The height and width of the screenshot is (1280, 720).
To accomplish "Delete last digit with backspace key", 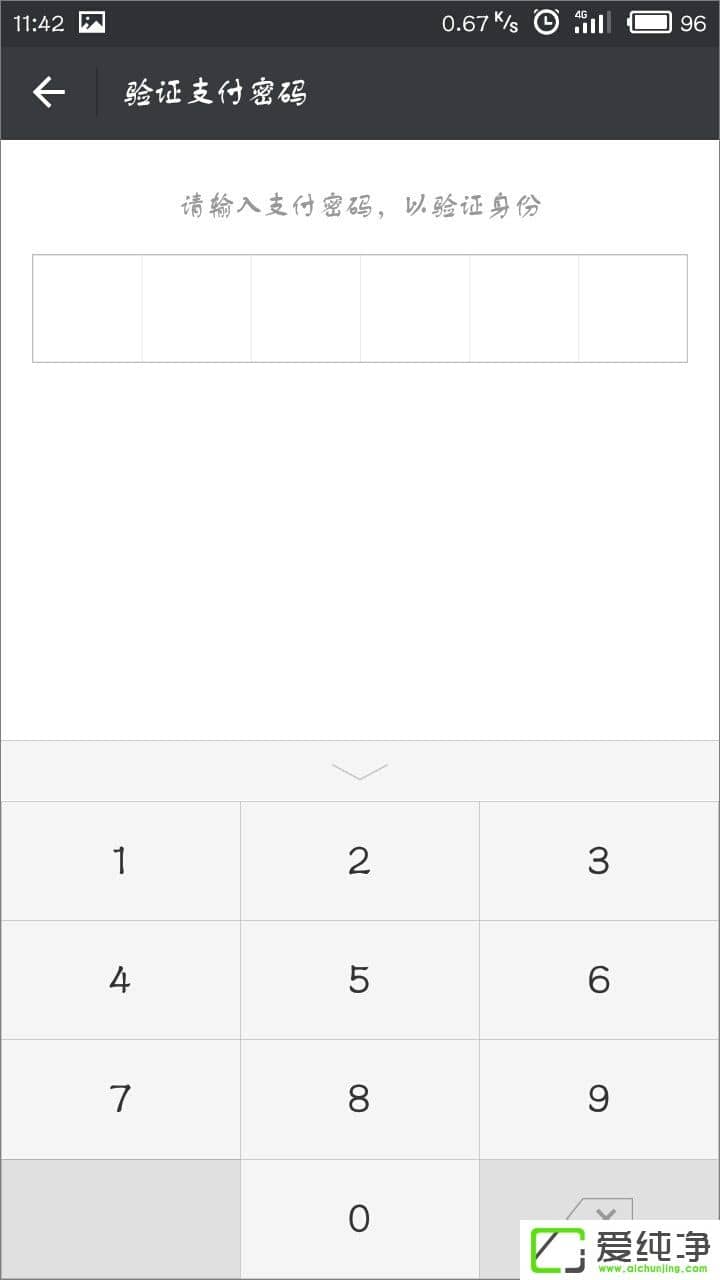I will coord(600,1200).
